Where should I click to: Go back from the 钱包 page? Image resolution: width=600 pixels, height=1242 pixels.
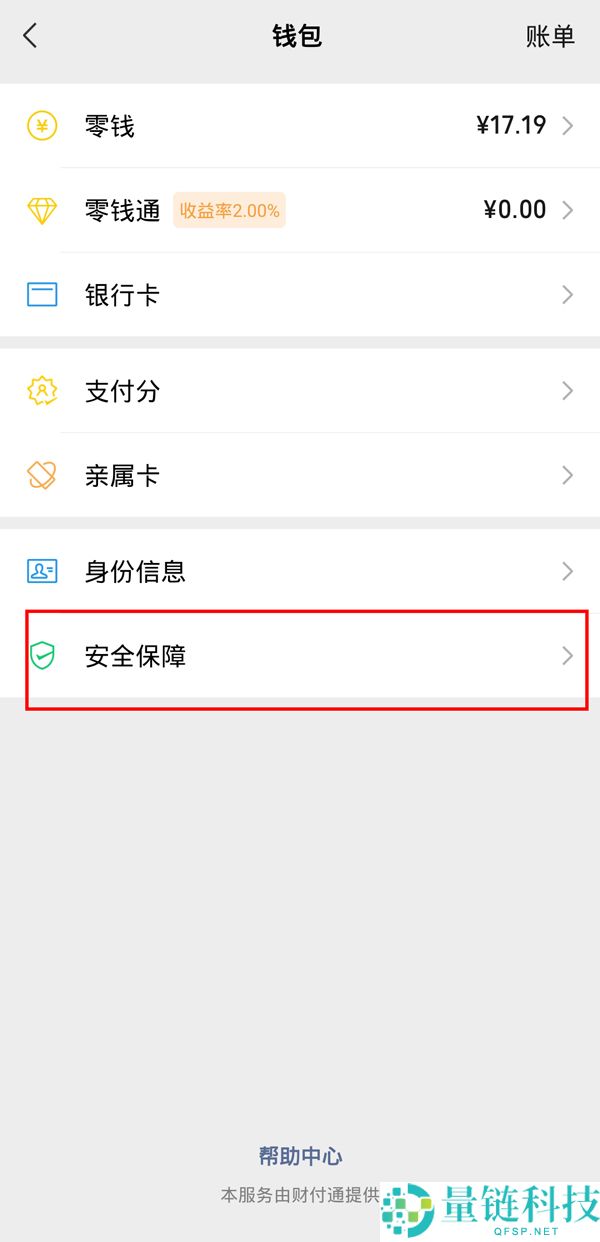[x=30, y=37]
